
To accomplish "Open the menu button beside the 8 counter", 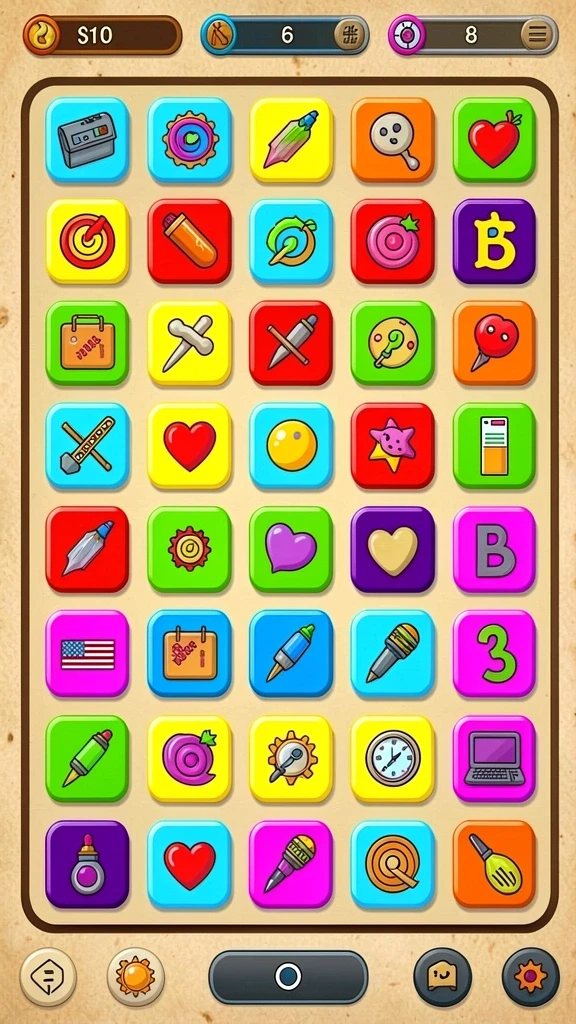I will click(x=537, y=35).
